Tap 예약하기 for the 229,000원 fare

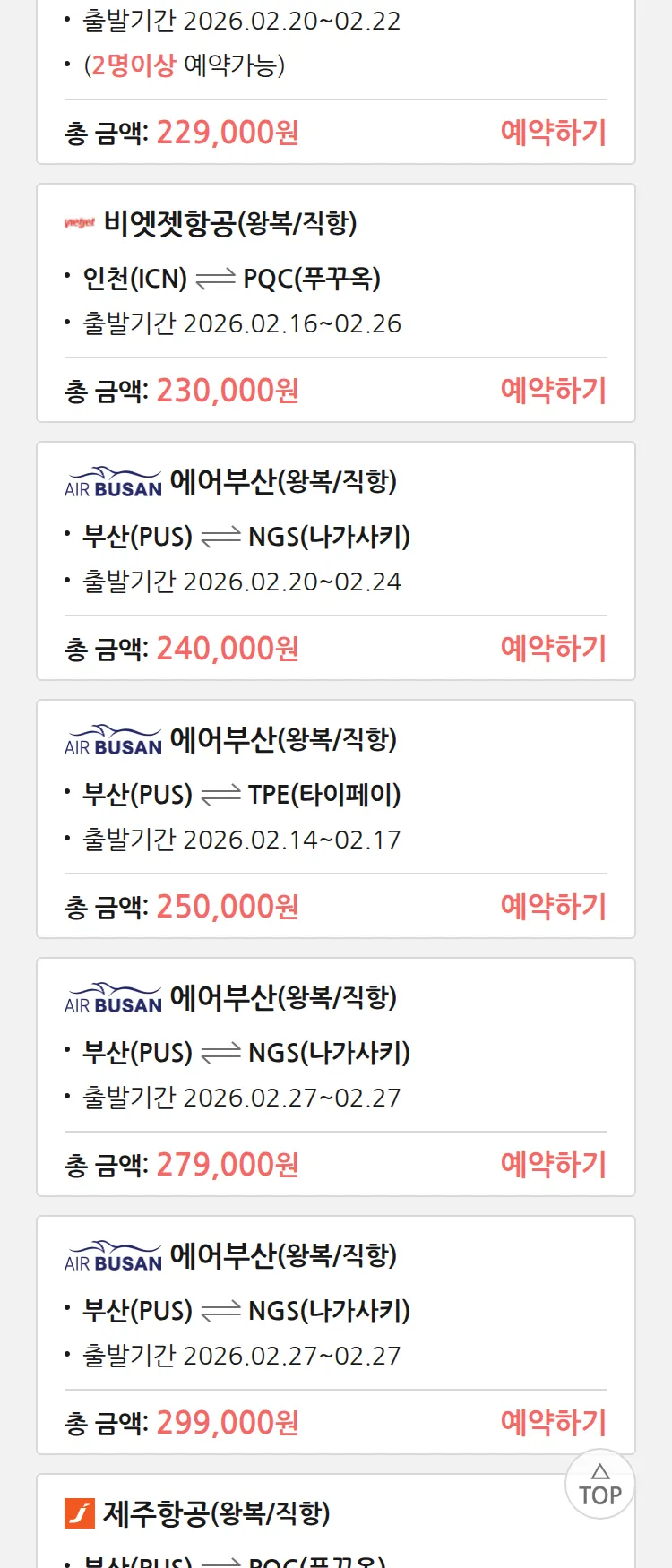click(553, 133)
